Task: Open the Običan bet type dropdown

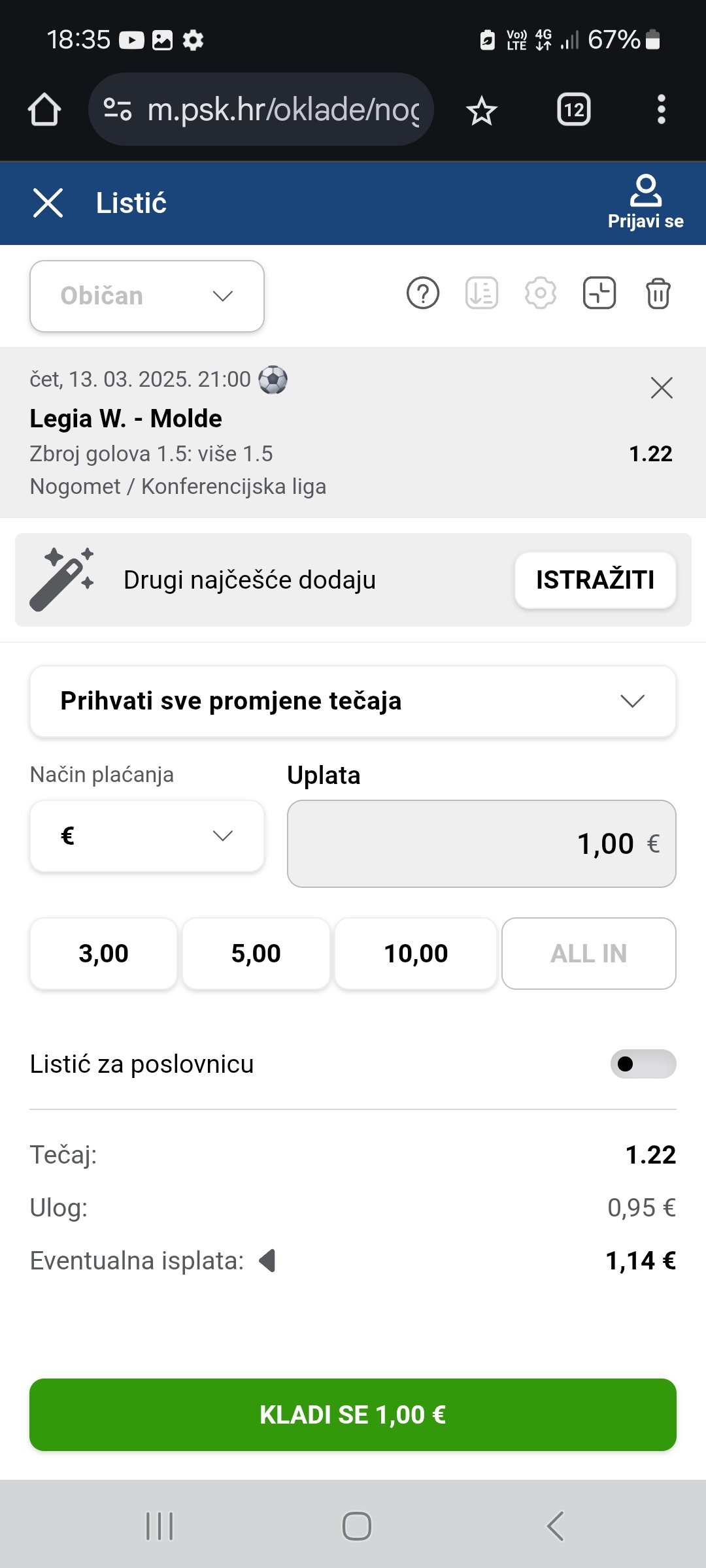Action: [147, 296]
